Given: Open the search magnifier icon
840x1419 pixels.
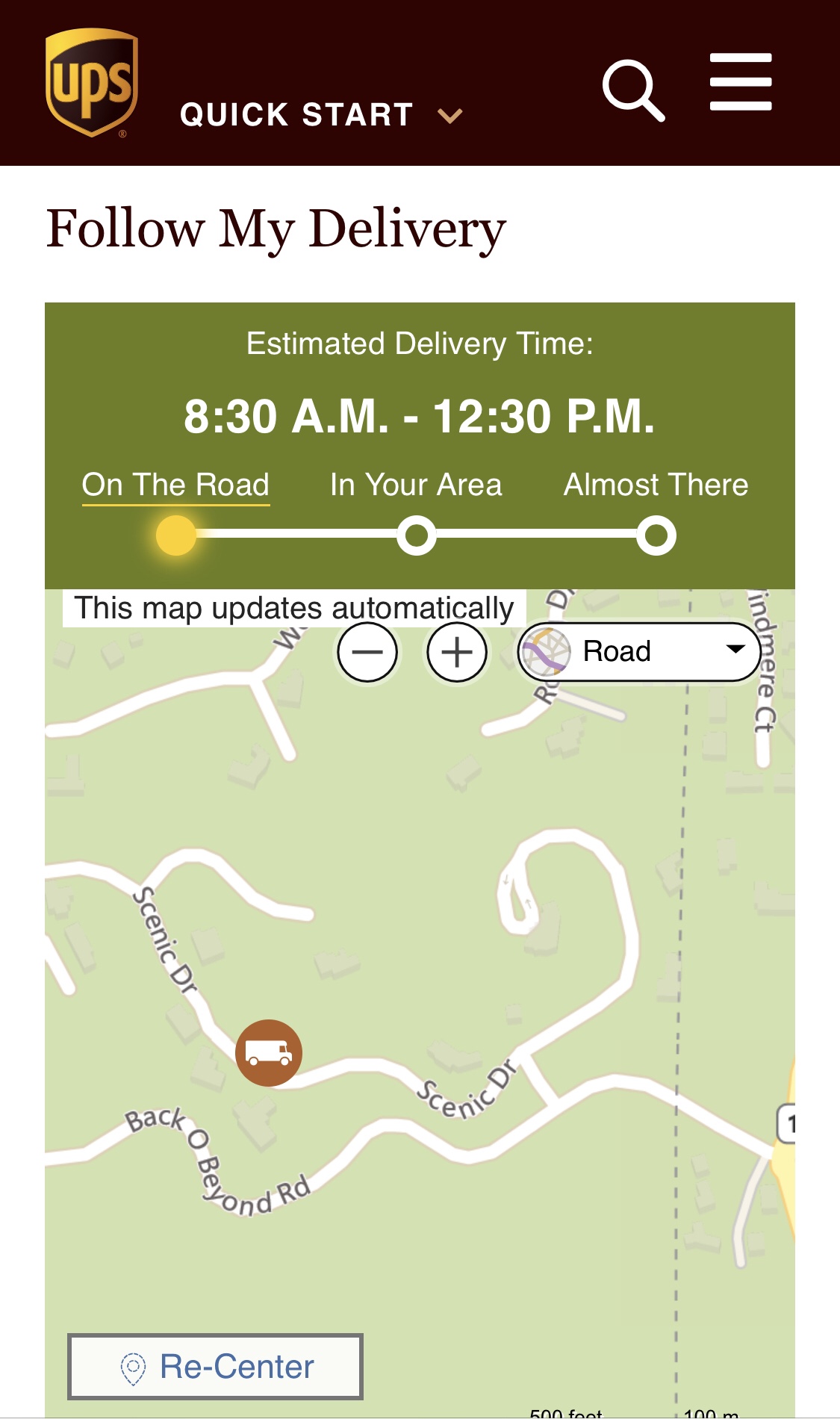Looking at the screenshot, I should 633,90.
